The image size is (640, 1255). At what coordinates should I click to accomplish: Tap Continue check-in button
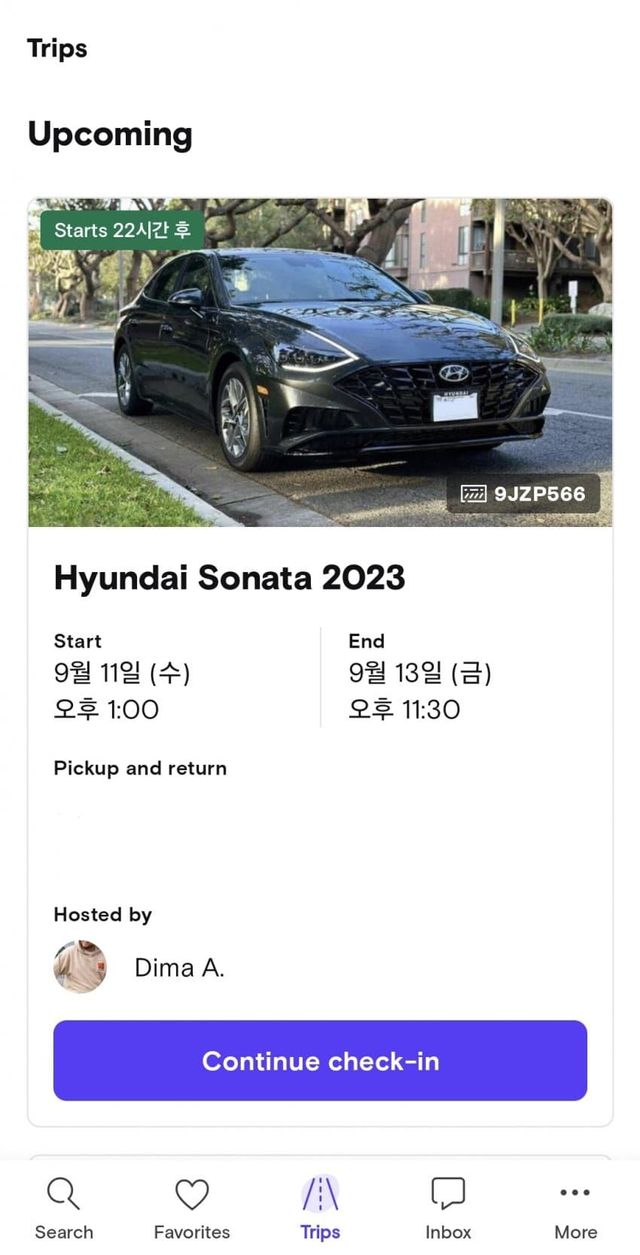click(320, 1060)
